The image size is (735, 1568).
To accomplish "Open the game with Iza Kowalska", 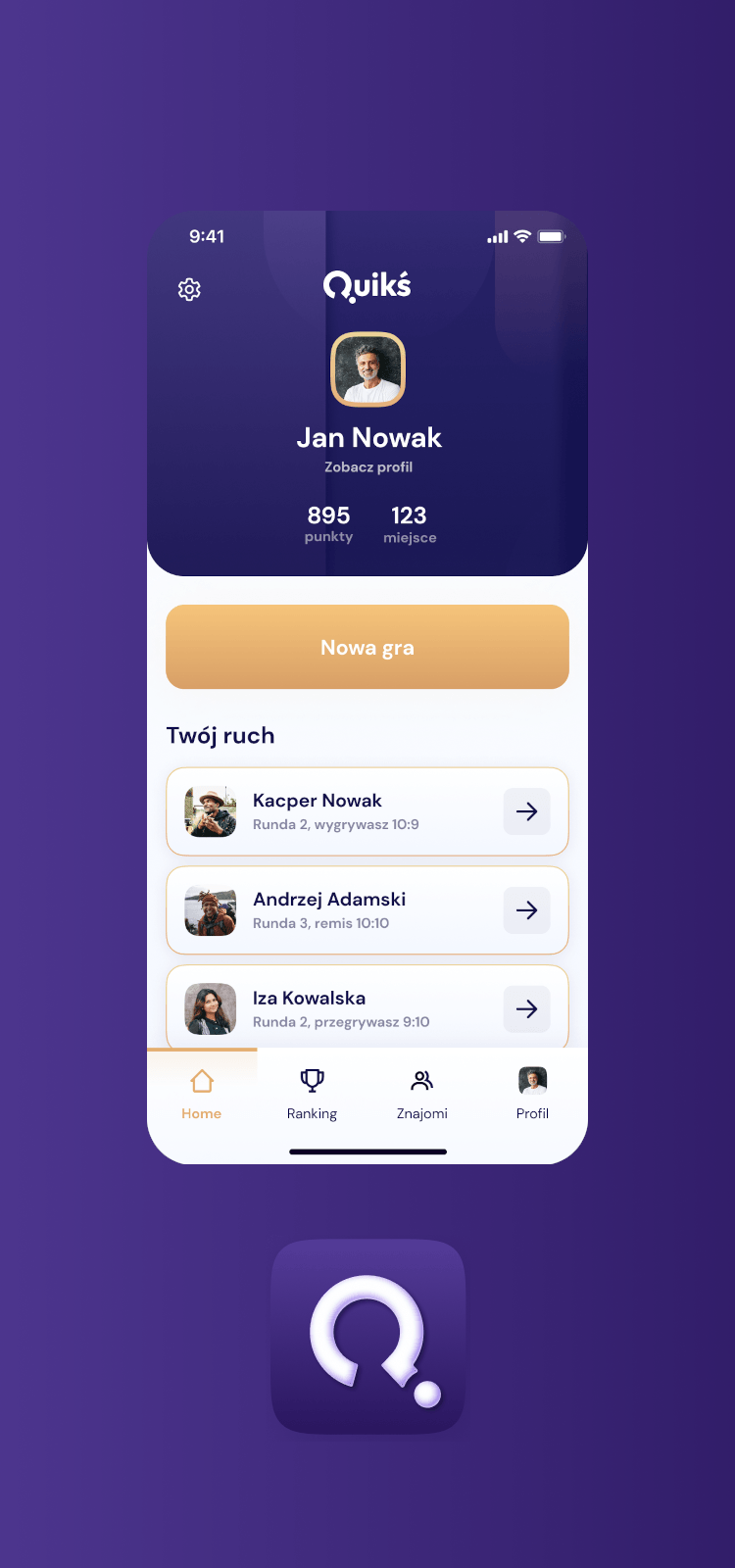I will (367, 1008).
